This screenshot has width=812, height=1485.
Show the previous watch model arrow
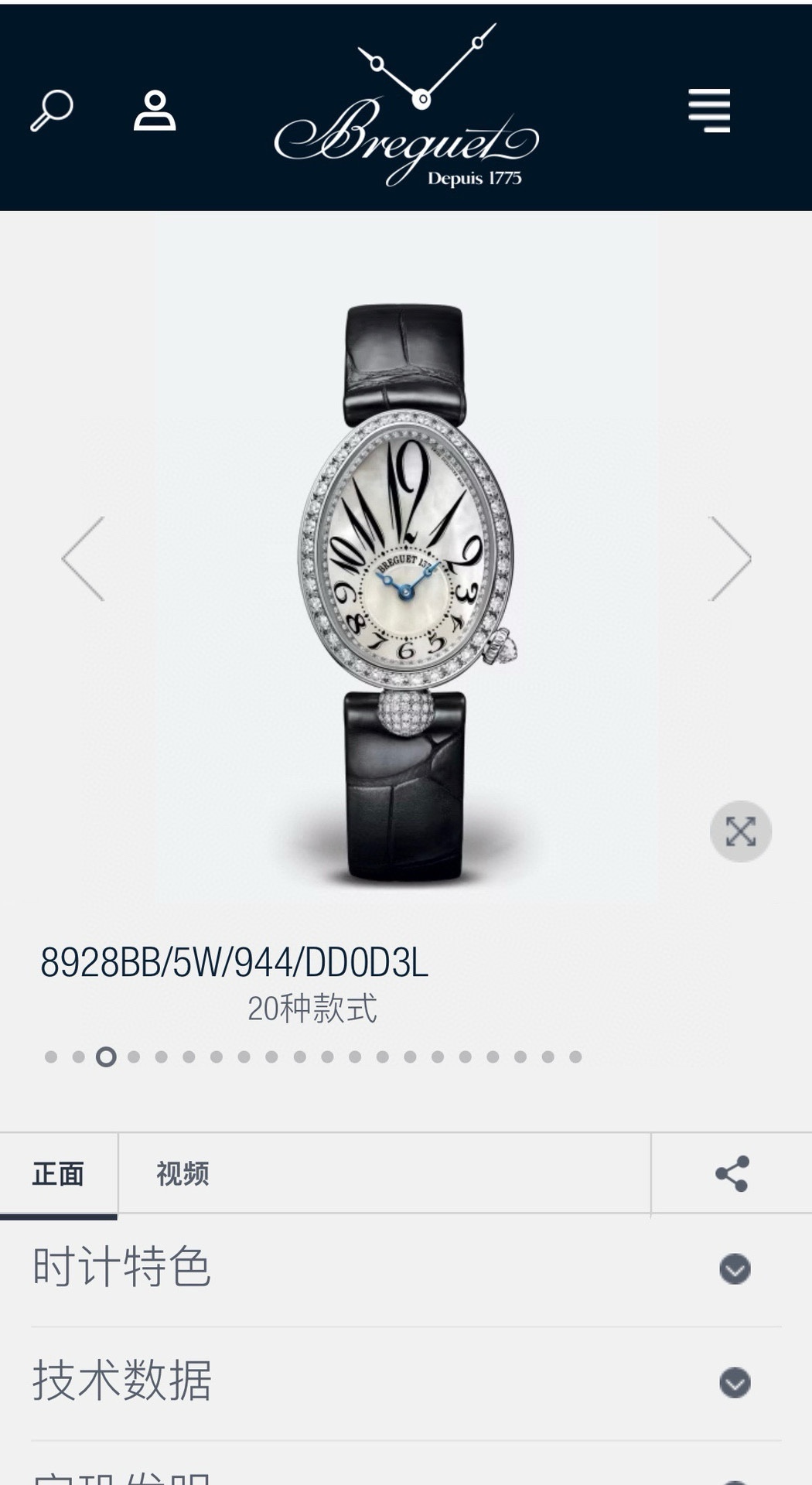click(84, 559)
